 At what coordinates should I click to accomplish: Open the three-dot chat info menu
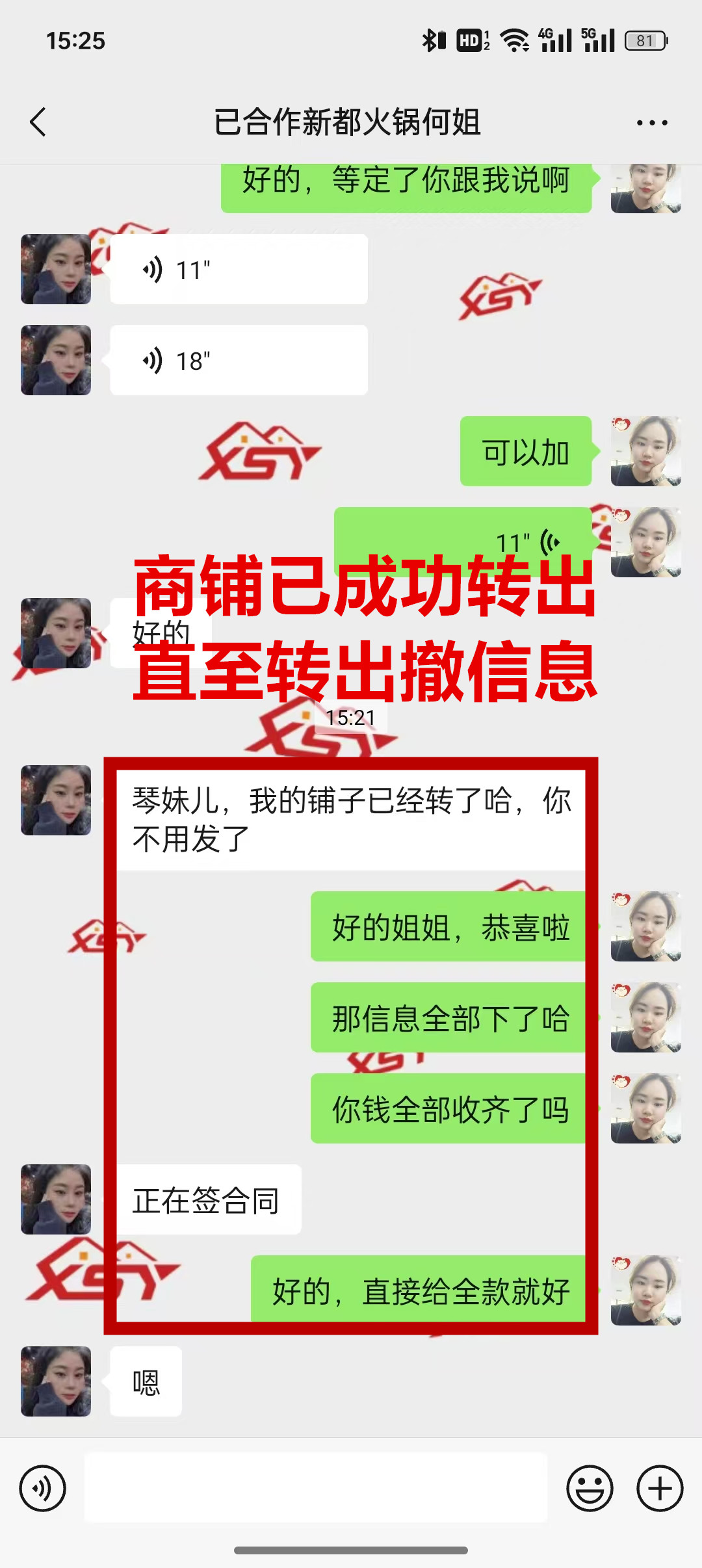652,123
